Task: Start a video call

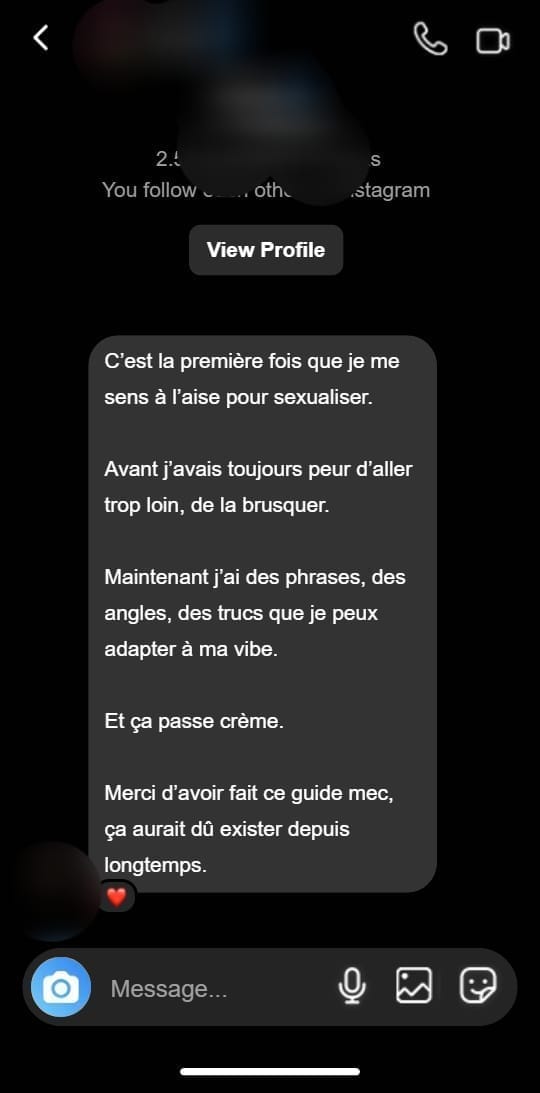Action: point(493,40)
